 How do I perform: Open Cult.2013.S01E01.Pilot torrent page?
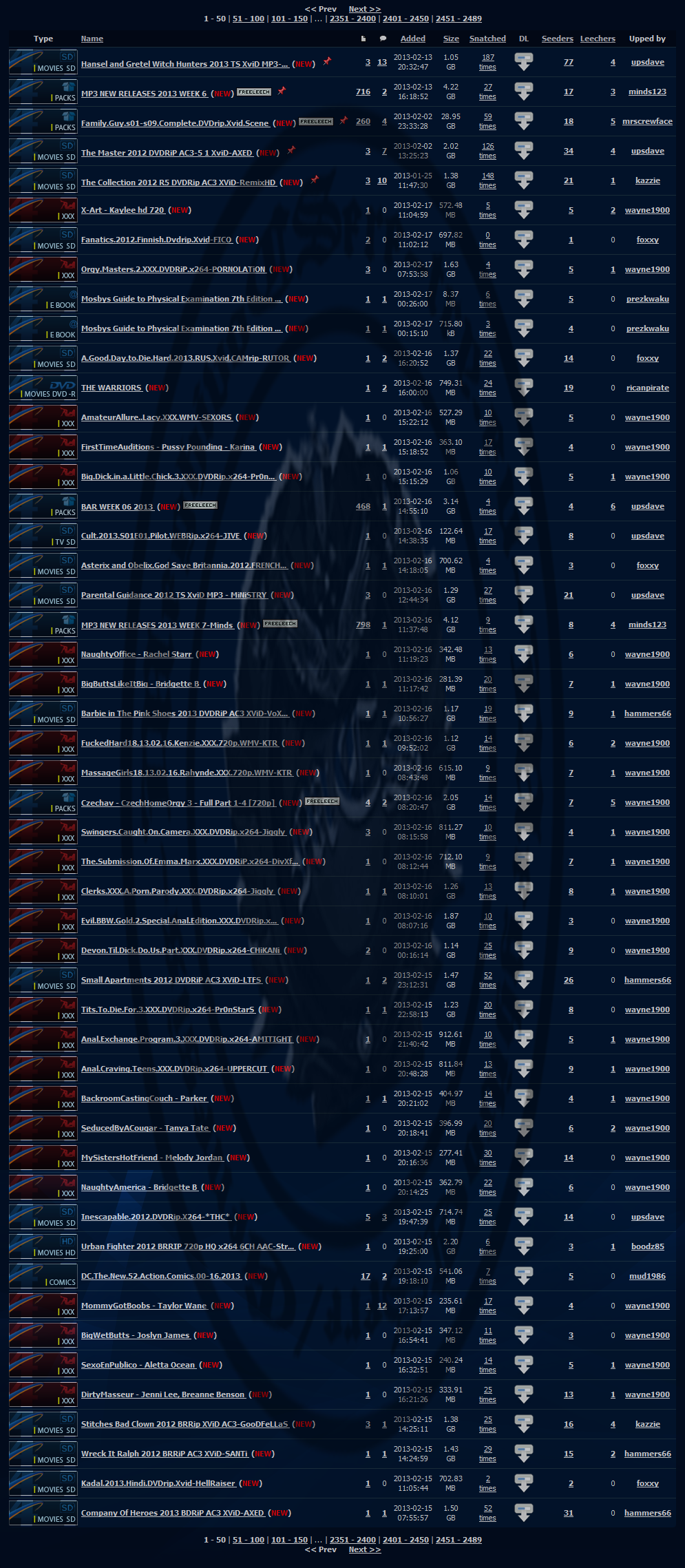(160, 536)
